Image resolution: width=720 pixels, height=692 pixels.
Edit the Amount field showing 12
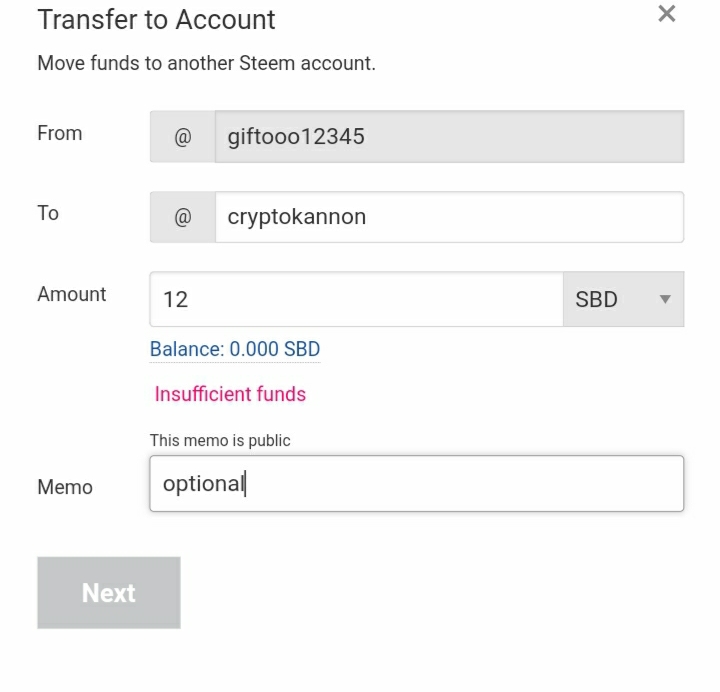tap(355, 299)
